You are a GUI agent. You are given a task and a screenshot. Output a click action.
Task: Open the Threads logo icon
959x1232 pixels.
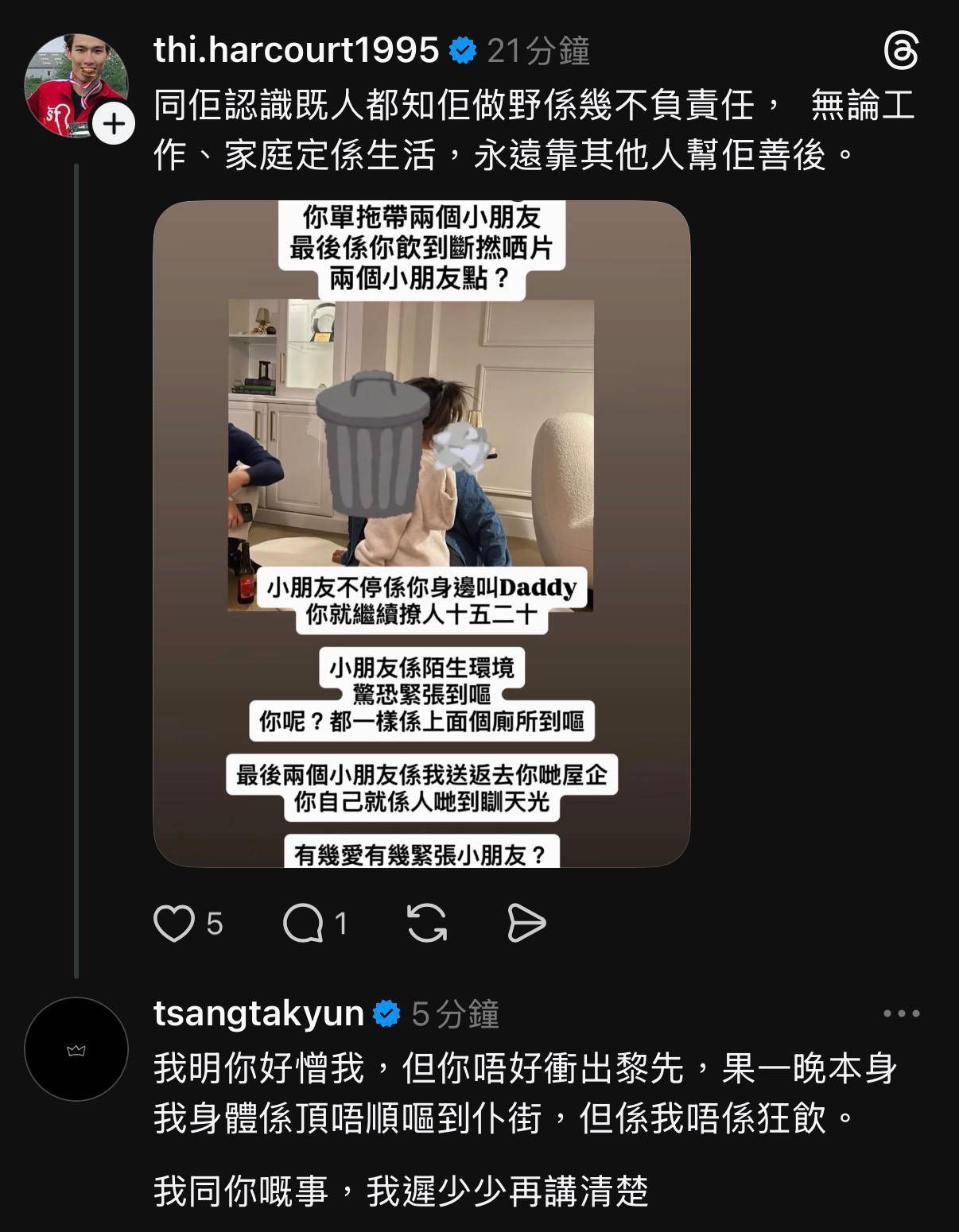tap(901, 52)
